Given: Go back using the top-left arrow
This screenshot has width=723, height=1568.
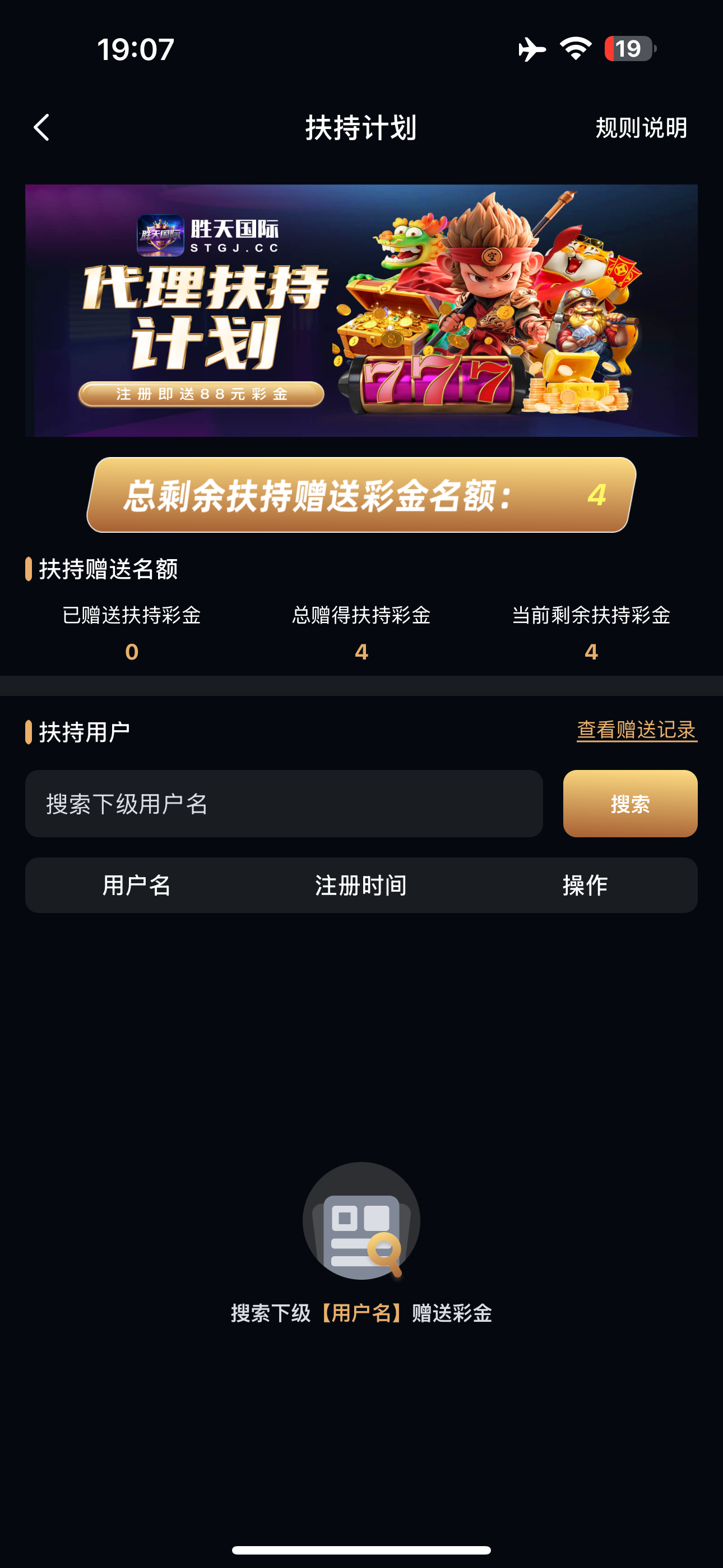Looking at the screenshot, I should click(x=41, y=128).
